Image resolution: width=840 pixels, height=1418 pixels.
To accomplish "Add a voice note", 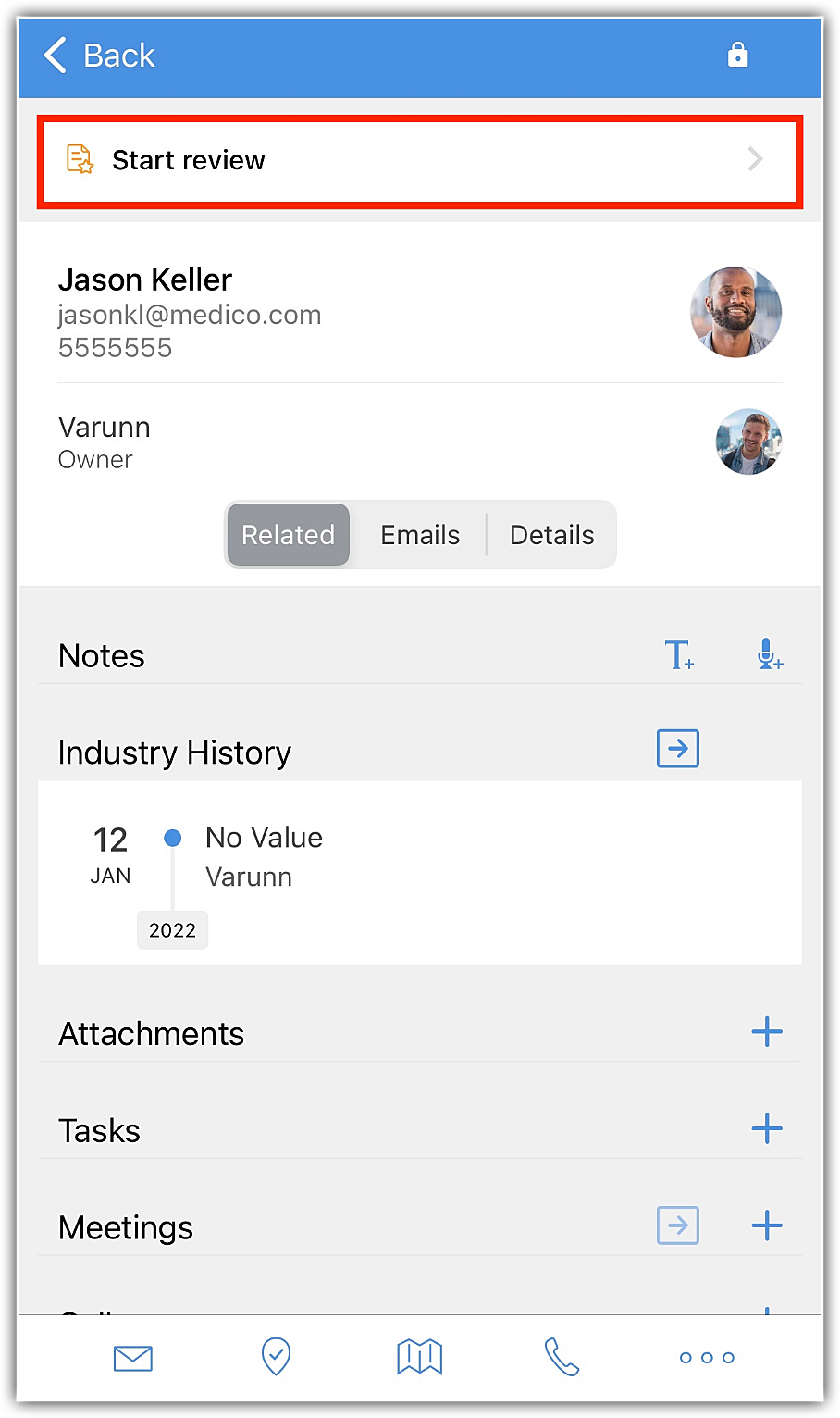I will click(769, 655).
